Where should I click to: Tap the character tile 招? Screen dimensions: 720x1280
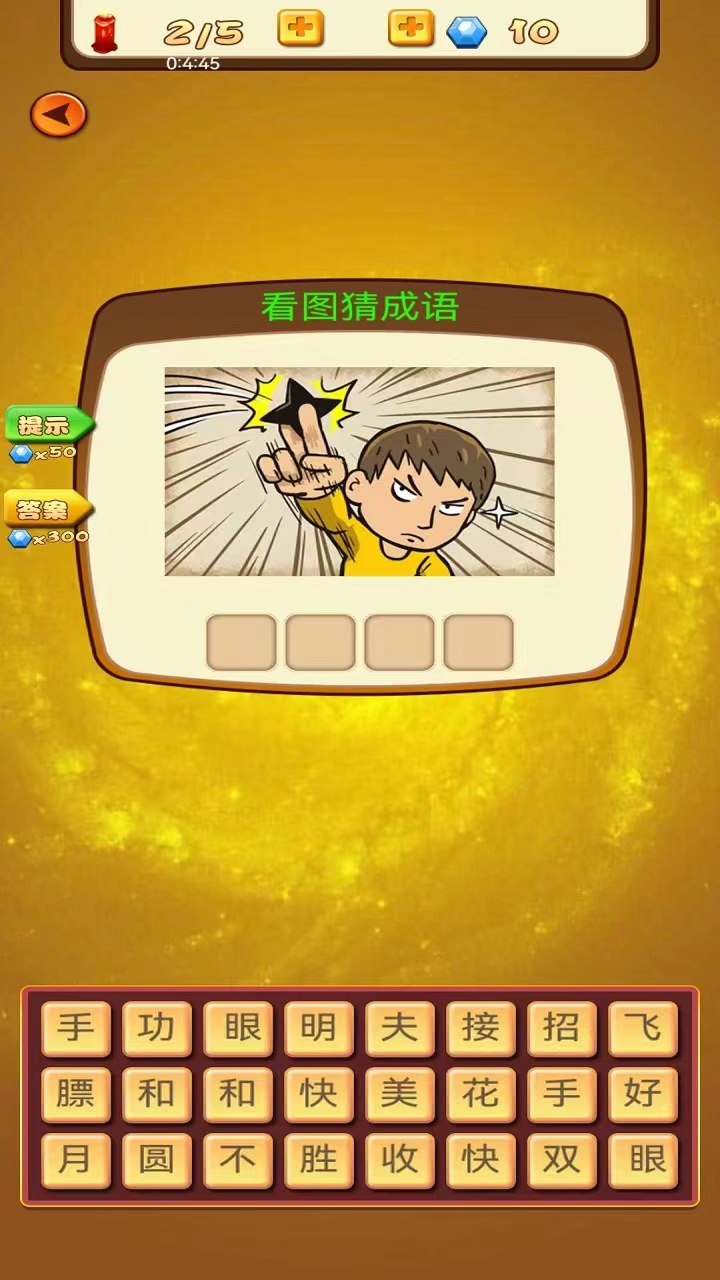pos(562,1029)
